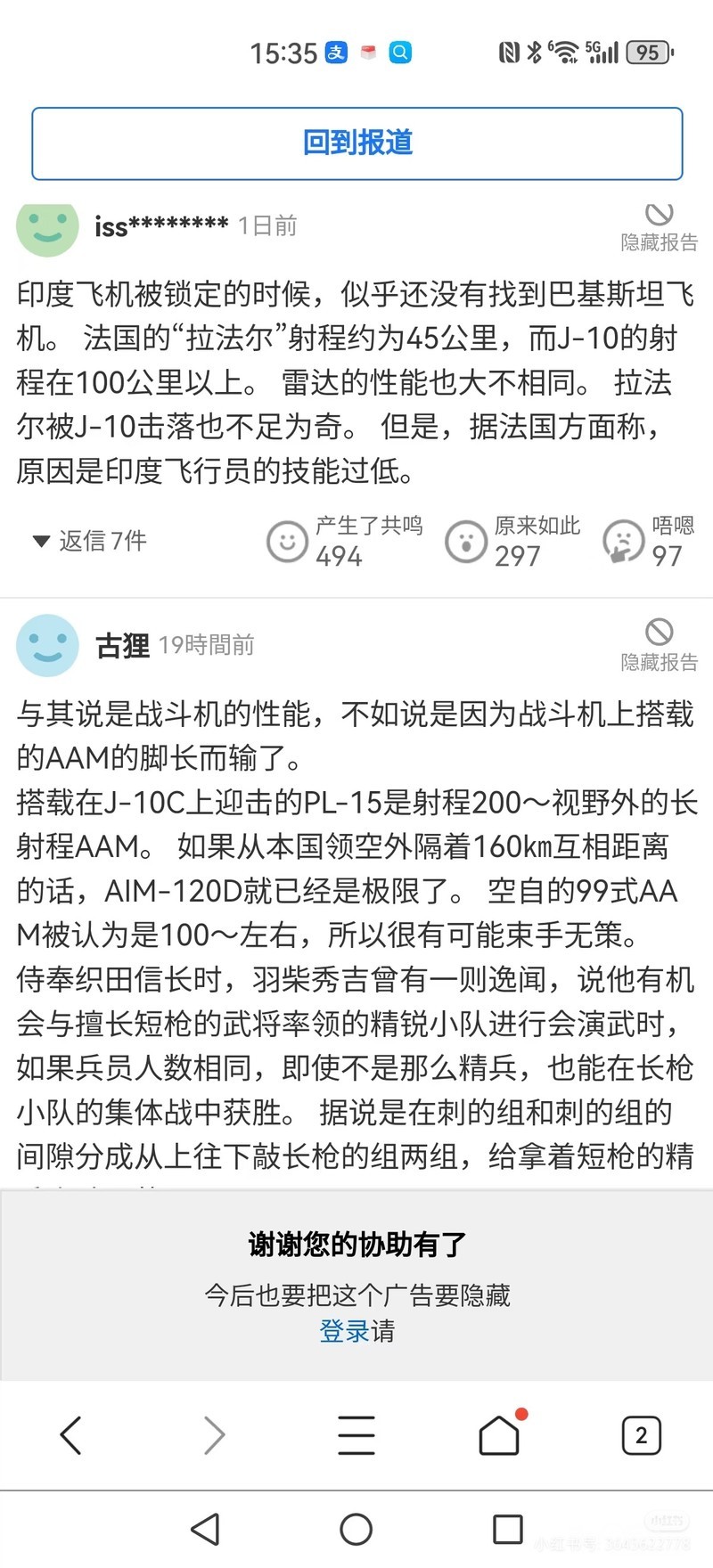The height and width of the screenshot is (1568, 713).
Task: Go back in the browser
Action: click(71, 1434)
